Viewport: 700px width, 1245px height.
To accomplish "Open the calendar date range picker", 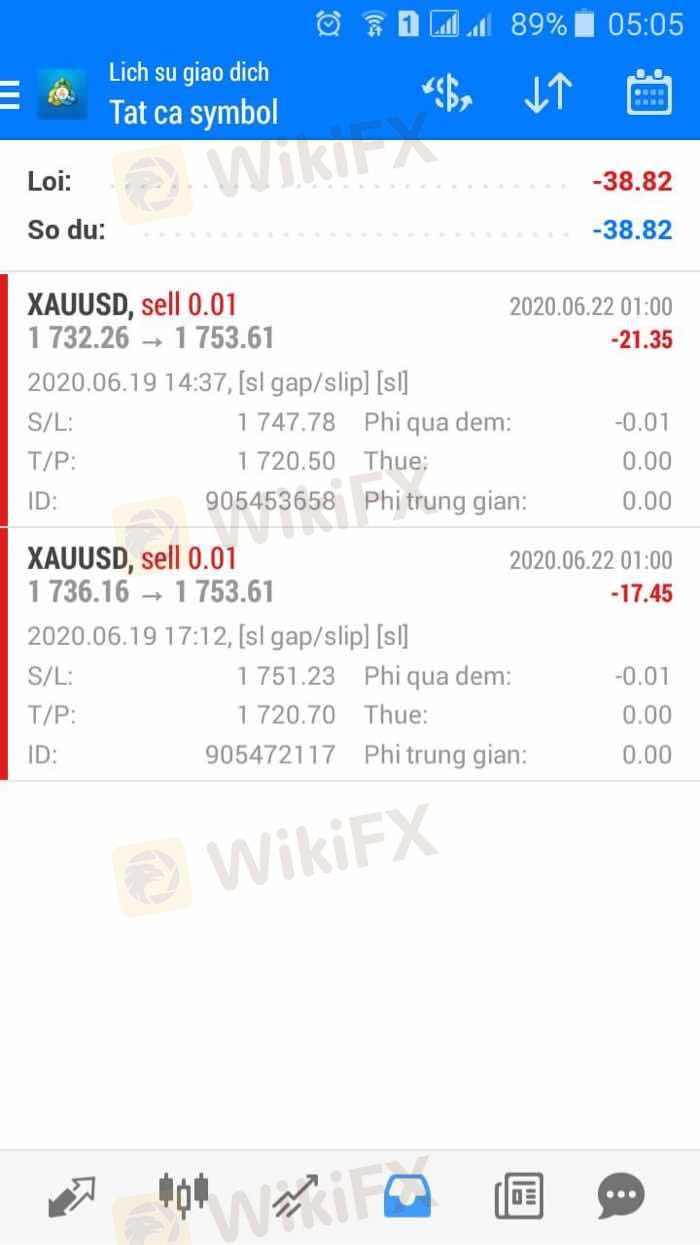I will [x=649, y=94].
